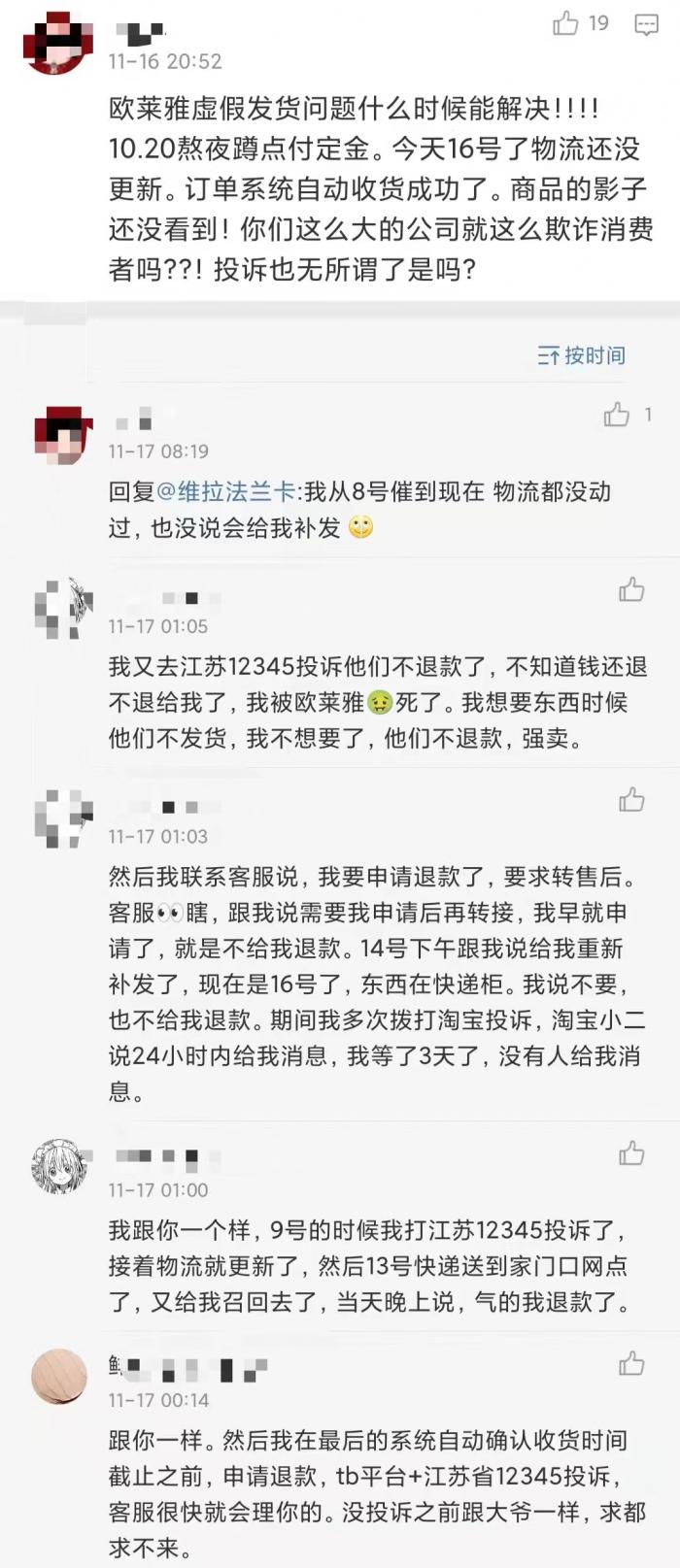Screen dimensions: 680x1568
Task: View profile of the 11-17 00:14 replier
Action: coord(60,1377)
